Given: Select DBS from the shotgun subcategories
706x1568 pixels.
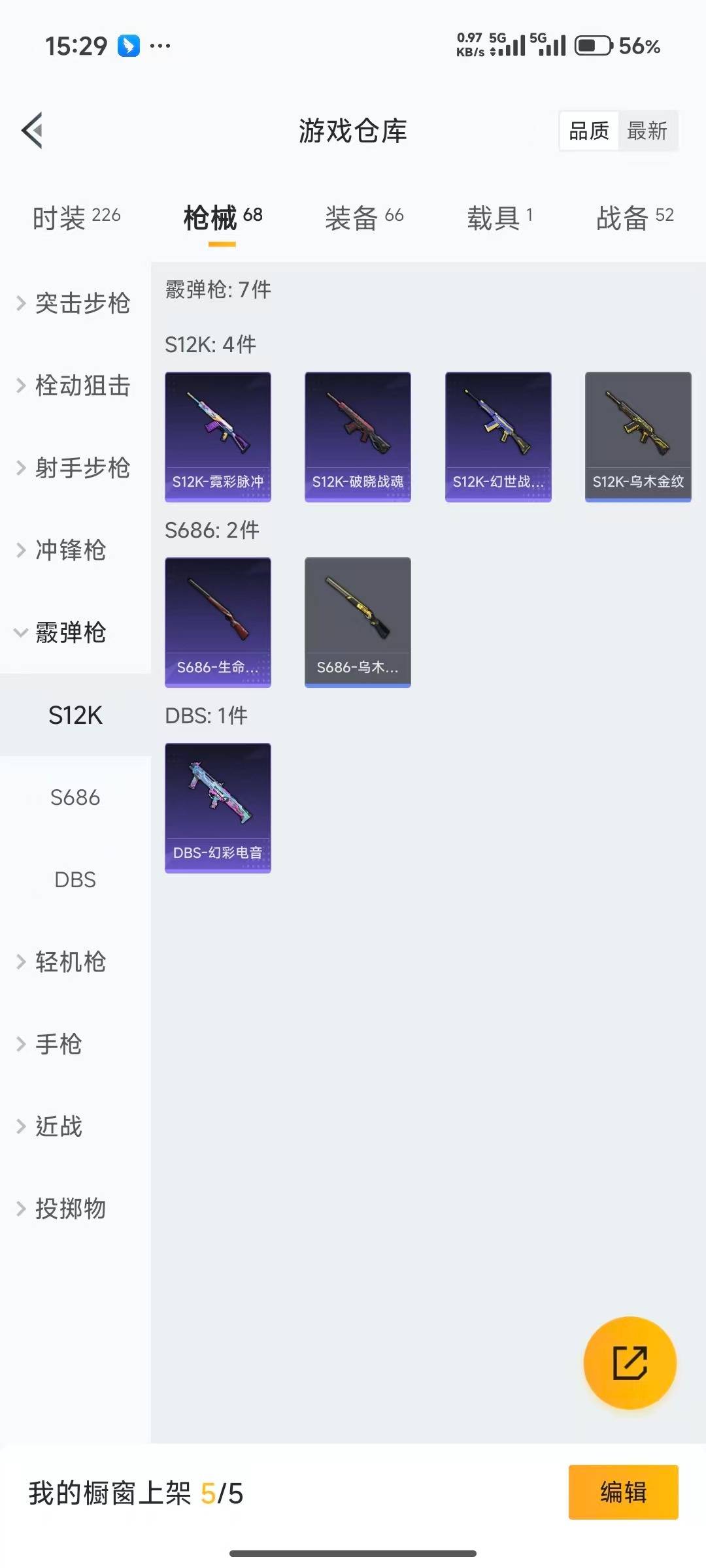Looking at the screenshot, I should click(x=75, y=879).
